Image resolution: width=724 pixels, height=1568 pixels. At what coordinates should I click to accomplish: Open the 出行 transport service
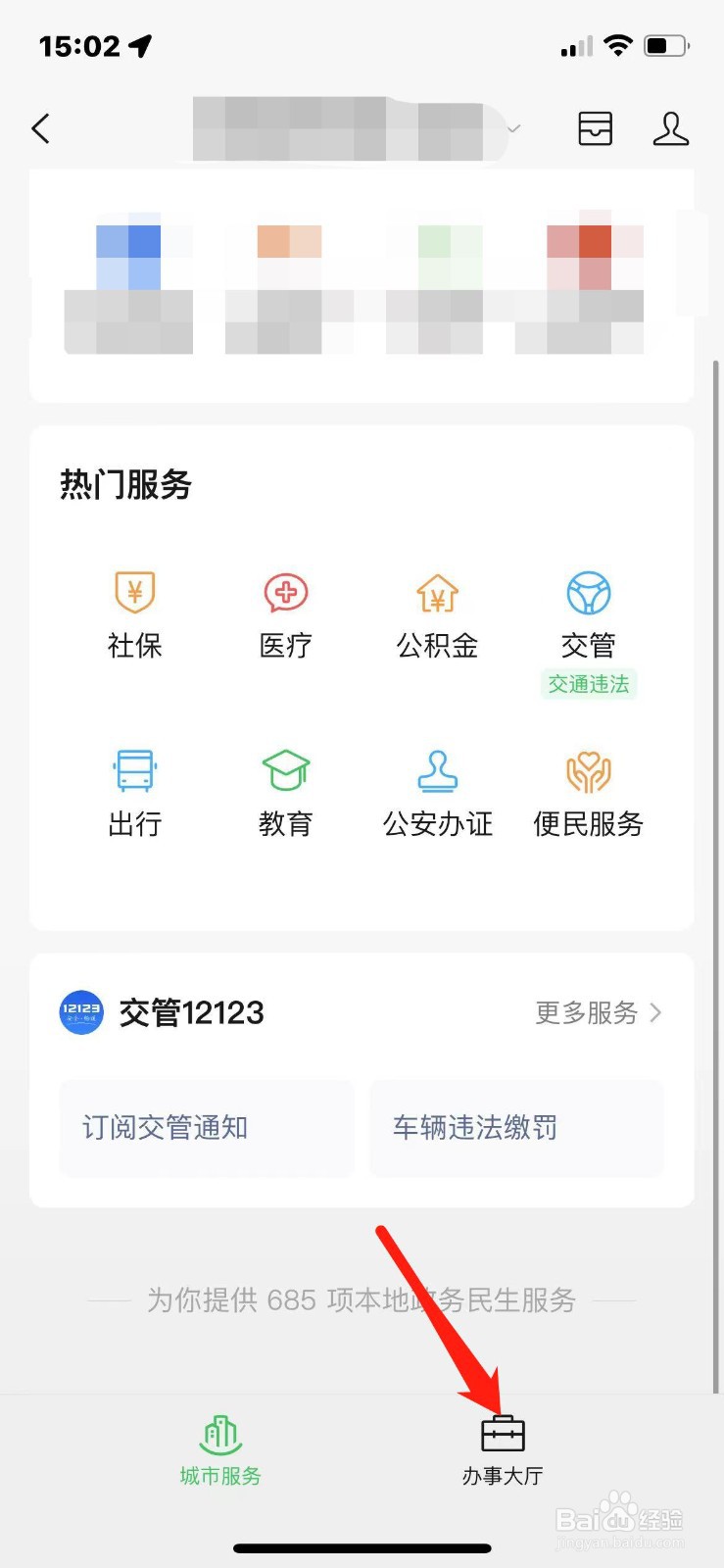(x=134, y=792)
